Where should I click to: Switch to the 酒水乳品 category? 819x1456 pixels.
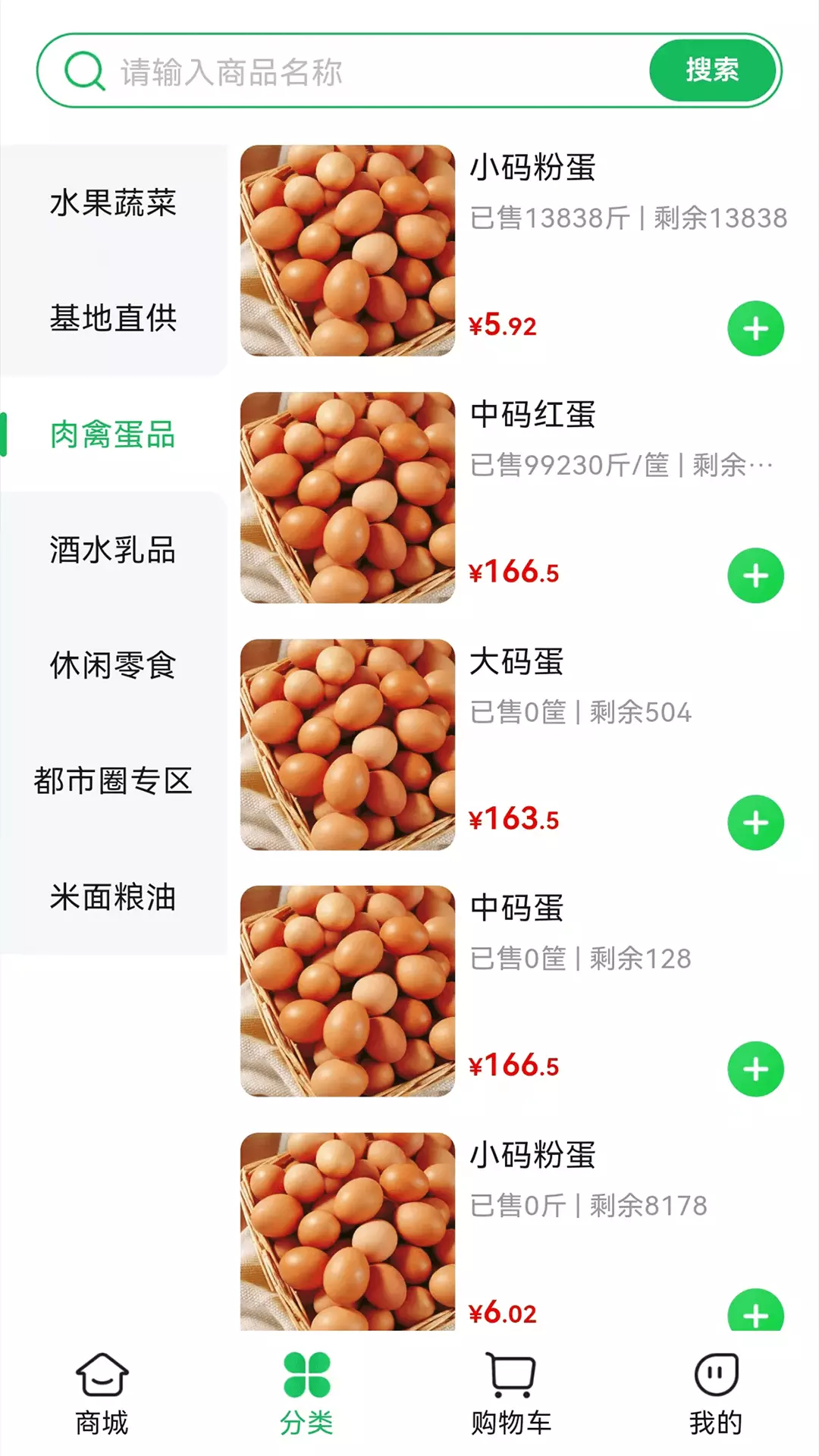(x=114, y=550)
